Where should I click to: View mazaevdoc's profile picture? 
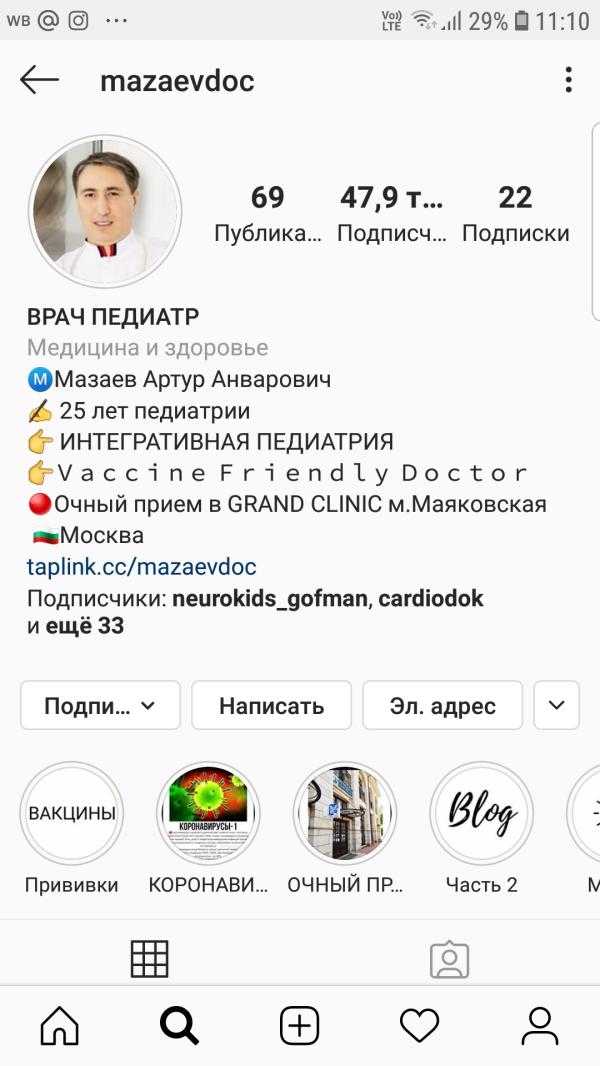[x=105, y=211]
